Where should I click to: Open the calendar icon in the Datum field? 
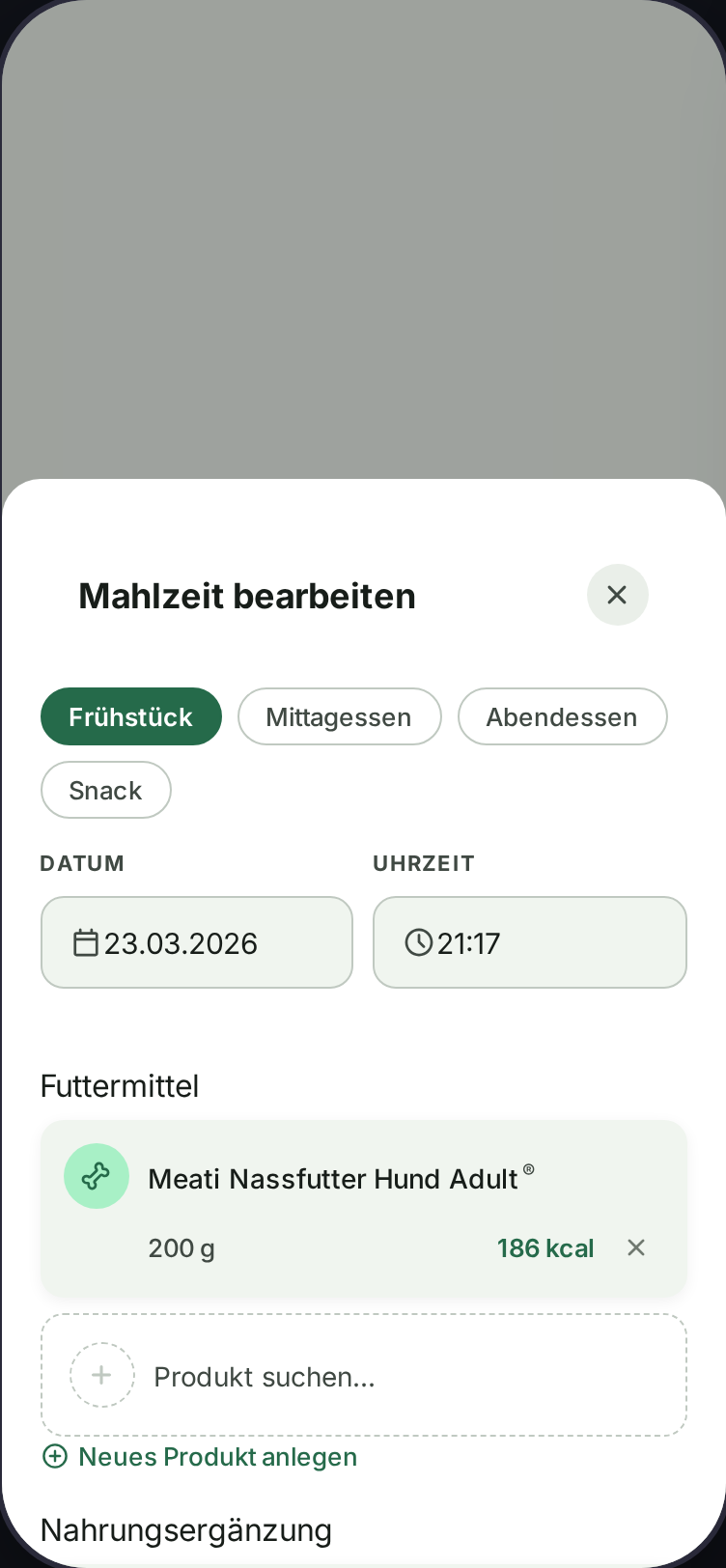click(x=86, y=942)
